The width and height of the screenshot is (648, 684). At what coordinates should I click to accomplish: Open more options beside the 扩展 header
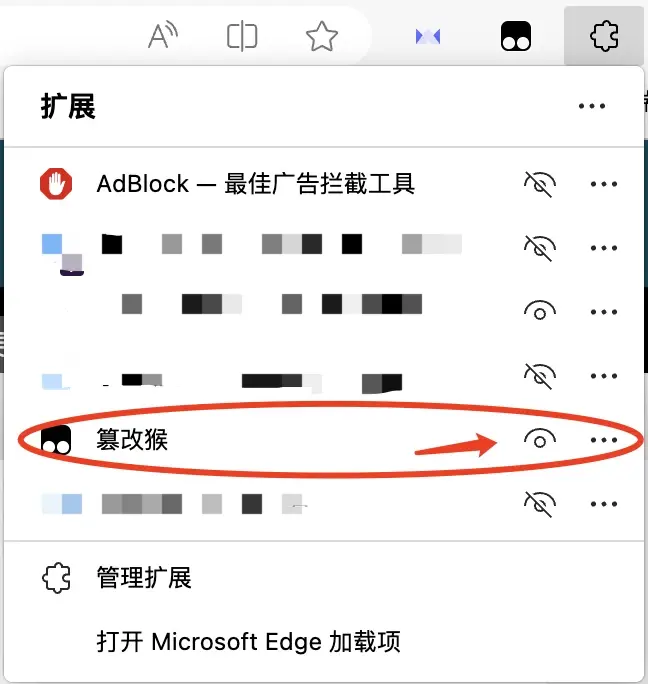pos(592,106)
